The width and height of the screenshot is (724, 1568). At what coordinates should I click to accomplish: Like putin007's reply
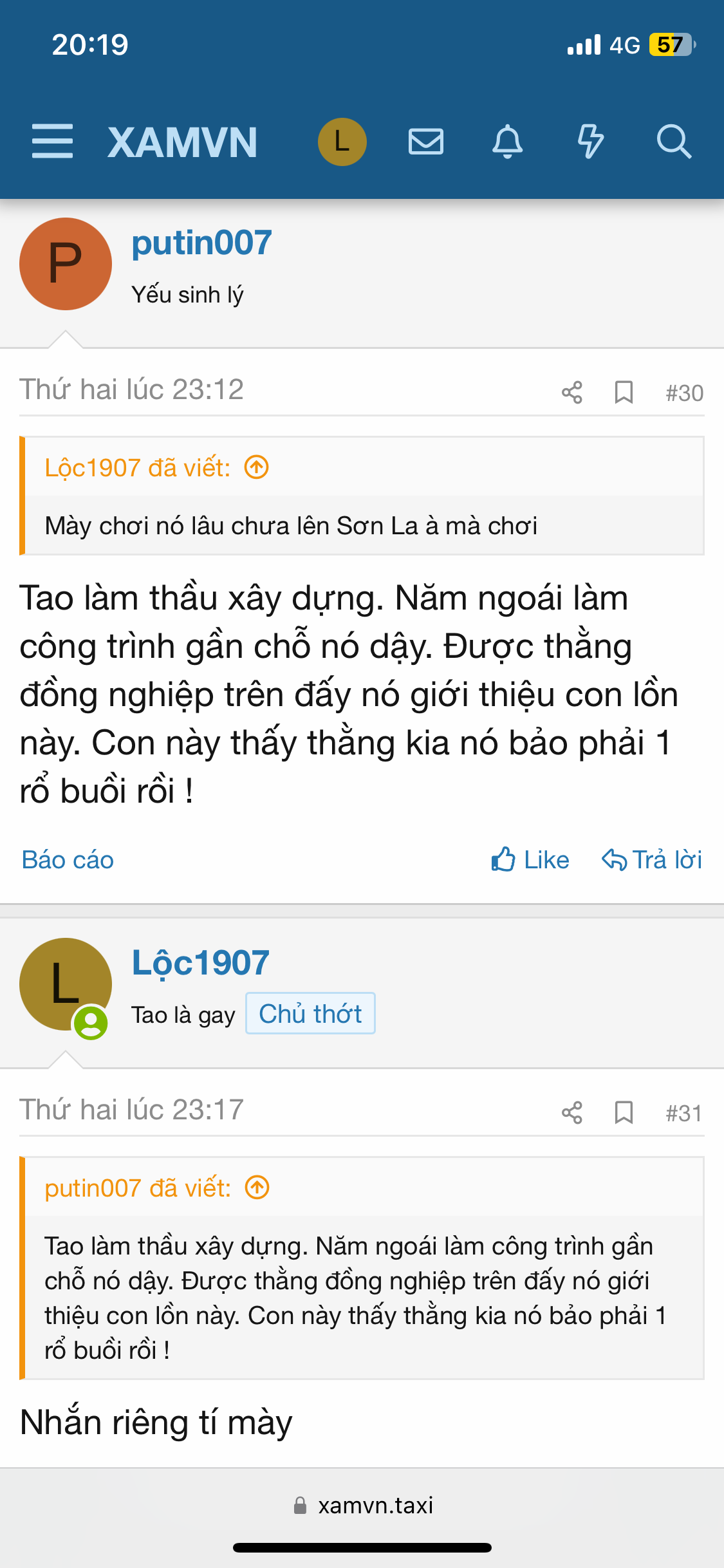pyautogui.click(x=530, y=859)
